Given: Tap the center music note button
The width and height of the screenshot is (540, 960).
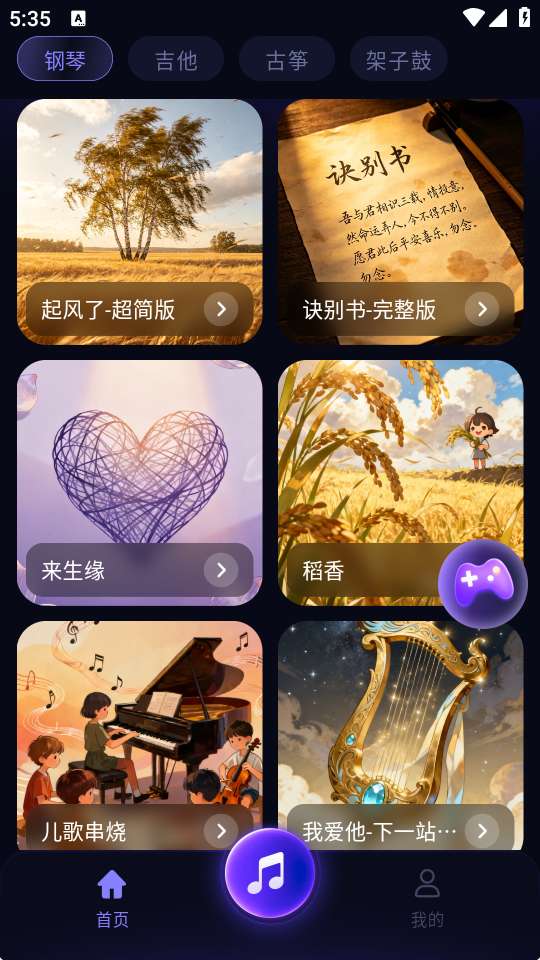Looking at the screenshot, I should [x=270, y=873].
